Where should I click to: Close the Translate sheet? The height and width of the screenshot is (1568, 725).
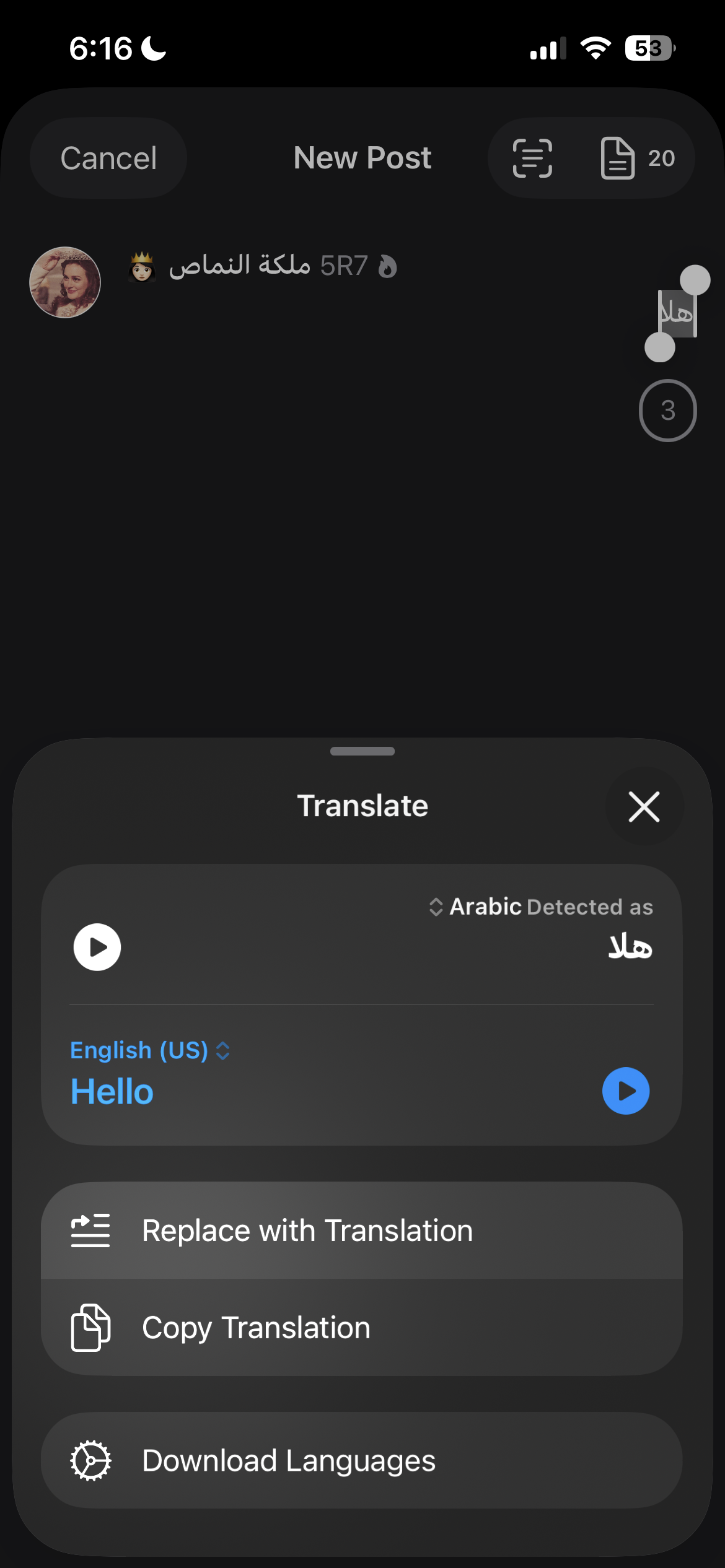[644, 807]
